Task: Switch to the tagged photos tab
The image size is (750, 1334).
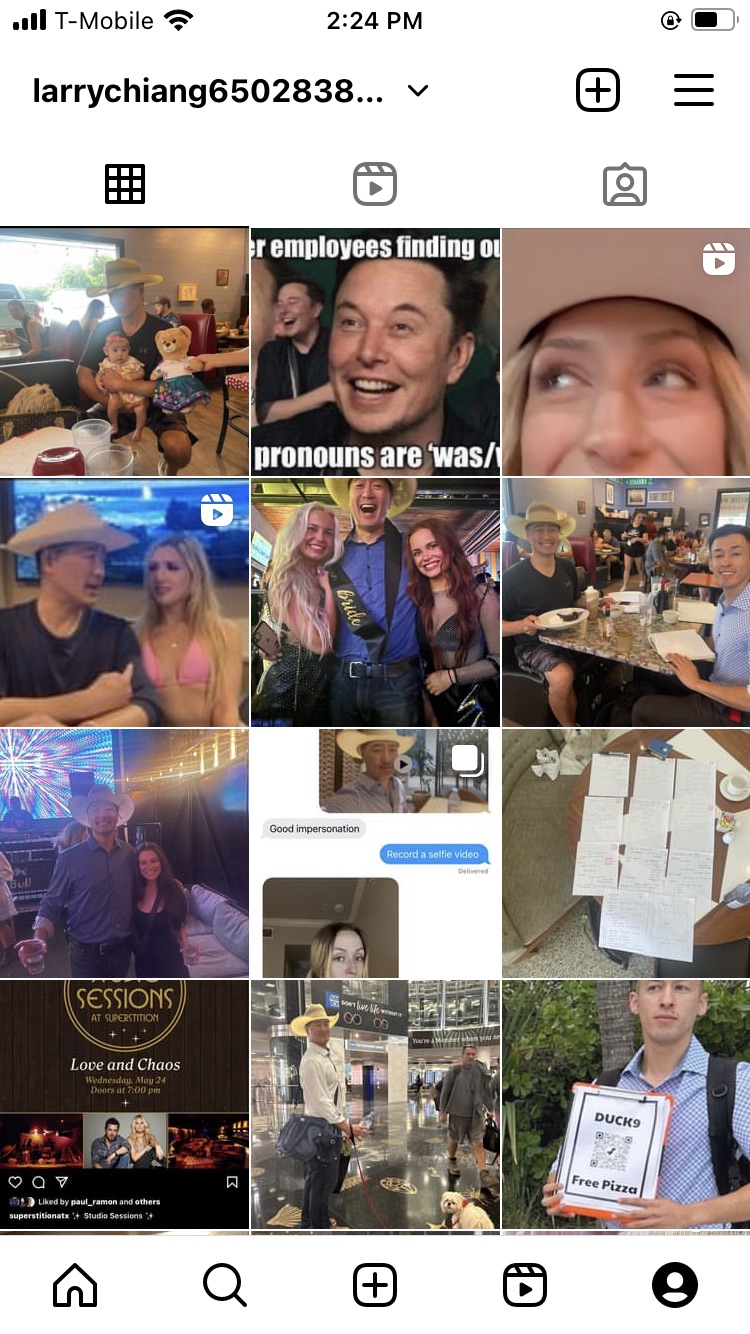Action: (625, 185)
